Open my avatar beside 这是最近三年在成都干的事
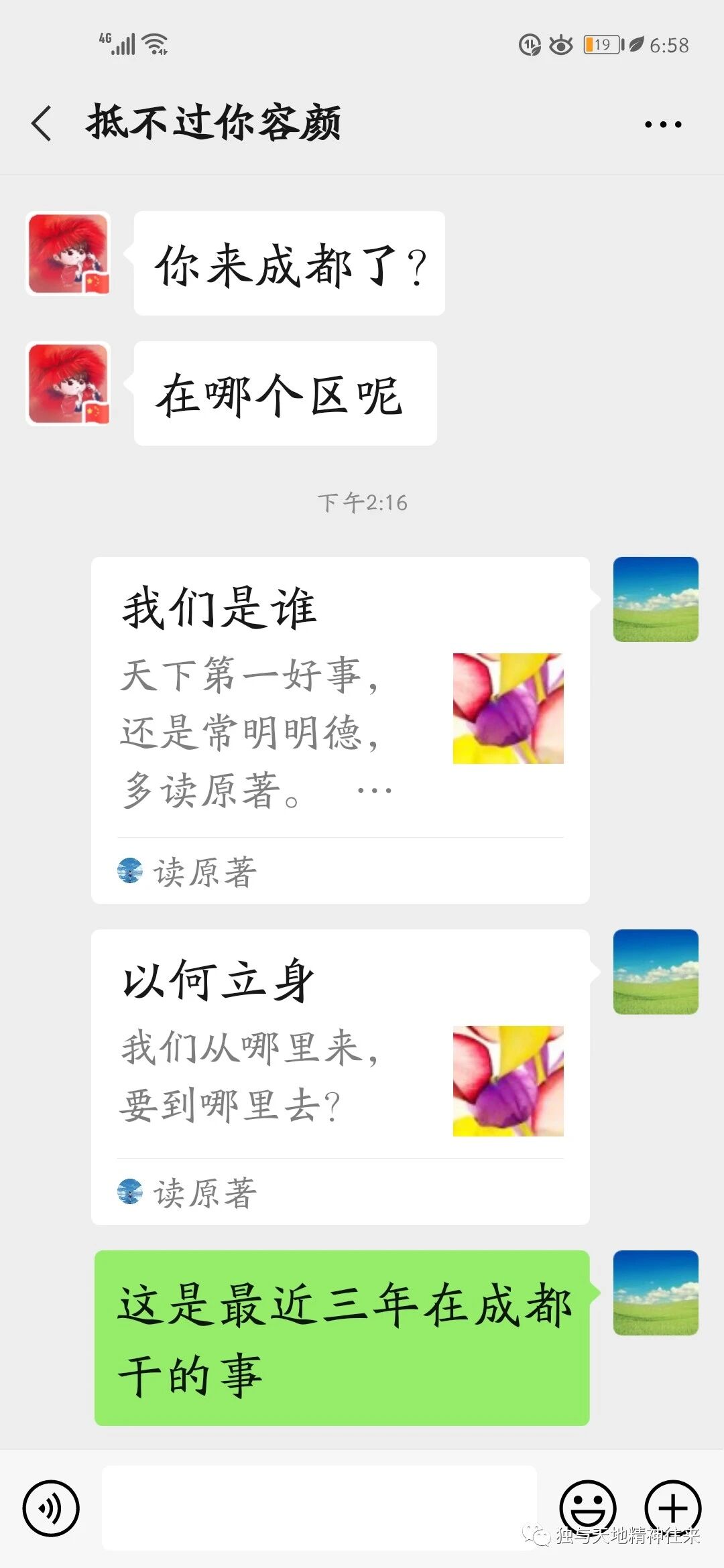This screenshot has width=724, height=1568. coord(656,1293)
